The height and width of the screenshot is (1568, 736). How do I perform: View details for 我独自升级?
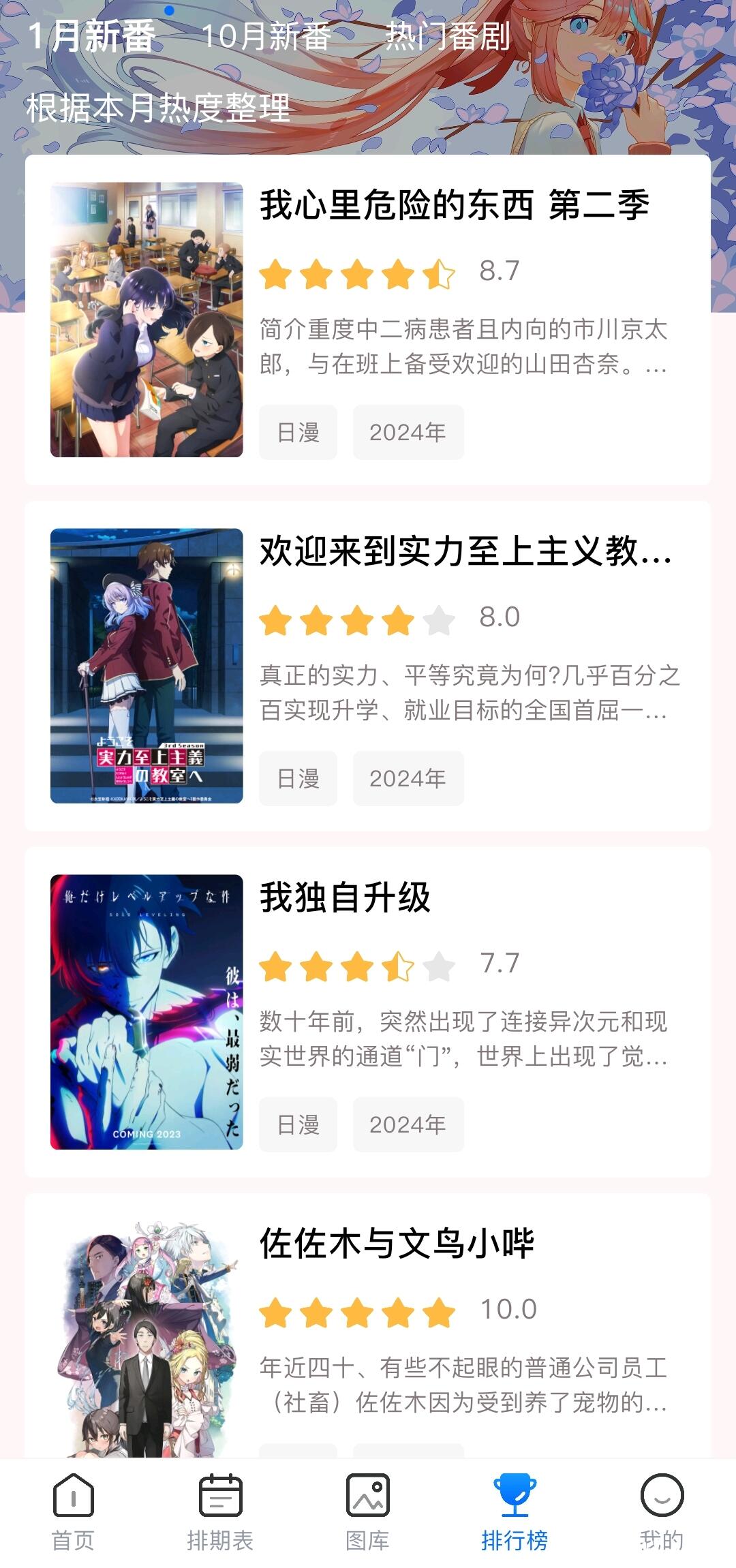368,1012
